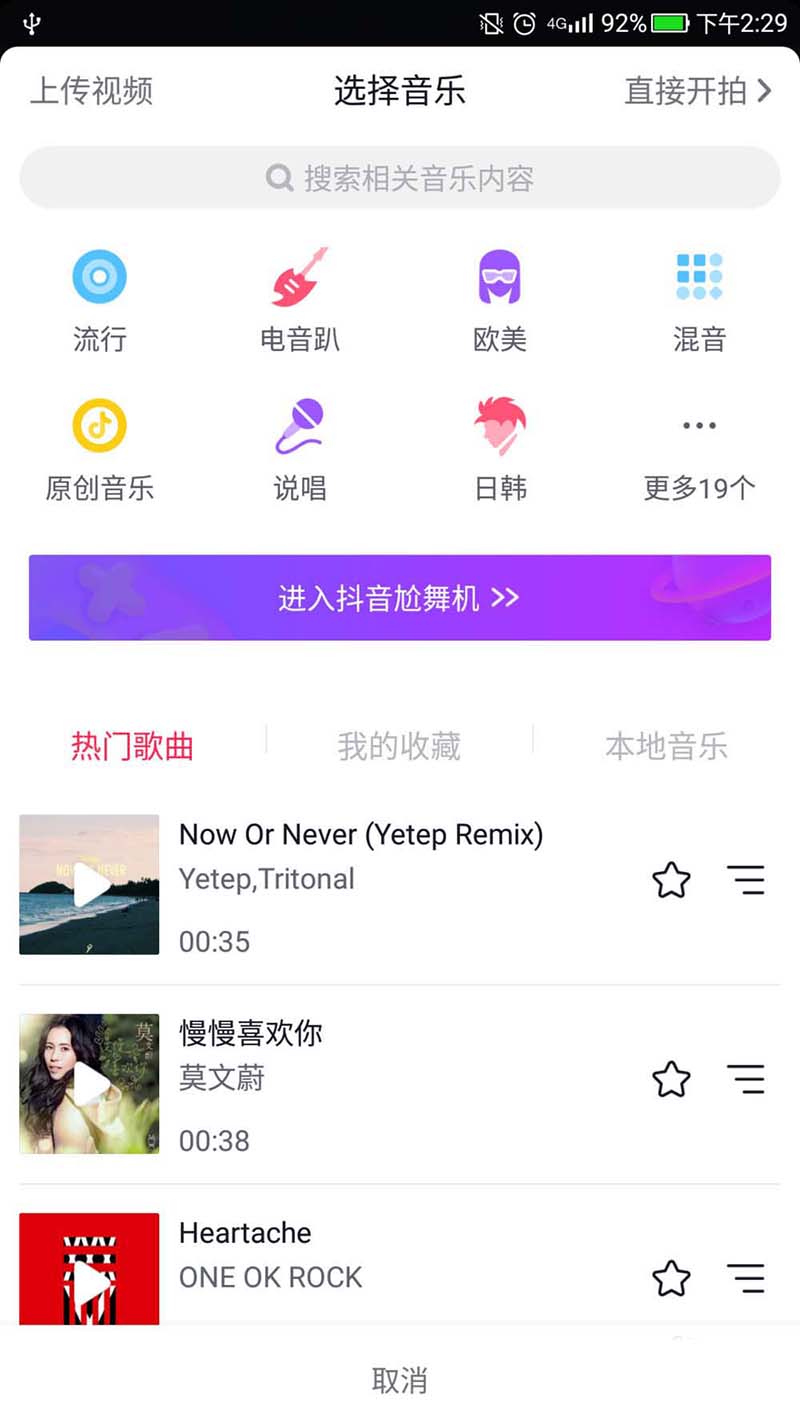The width and height of the screenshot is (800, 1422).
Task: Enter the 进入抖音尬舞机 banner
Action: [x=400, y=598]
